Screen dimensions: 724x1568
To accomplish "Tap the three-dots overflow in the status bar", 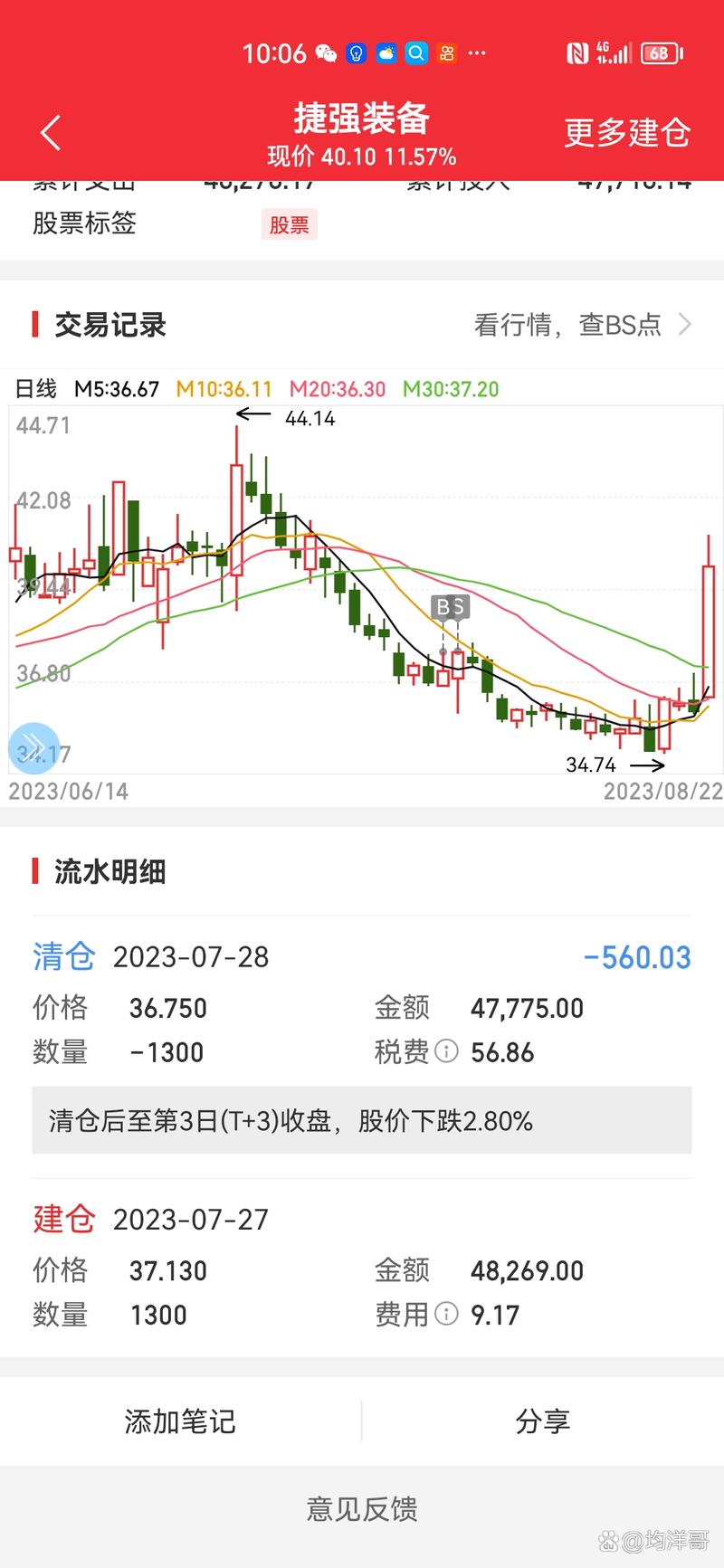I will click(477, 53).
